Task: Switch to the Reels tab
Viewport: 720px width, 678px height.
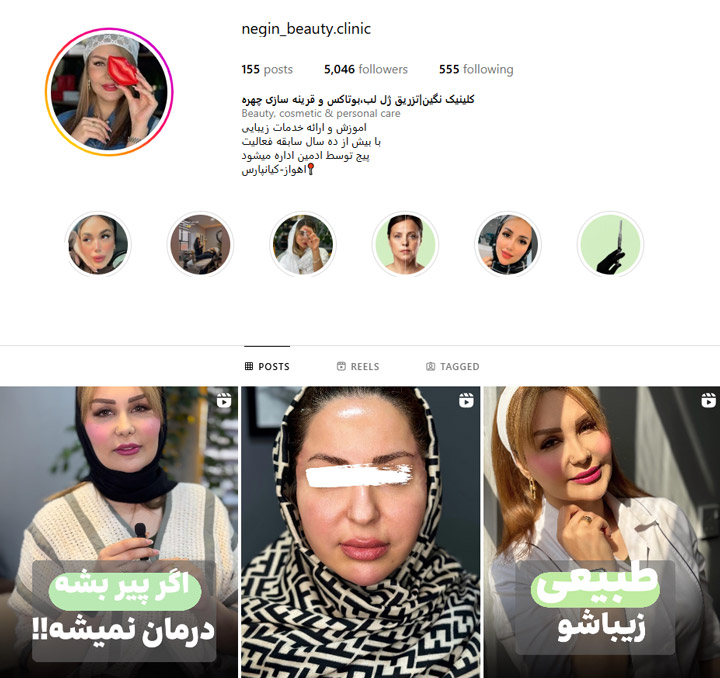Action: 358,366
